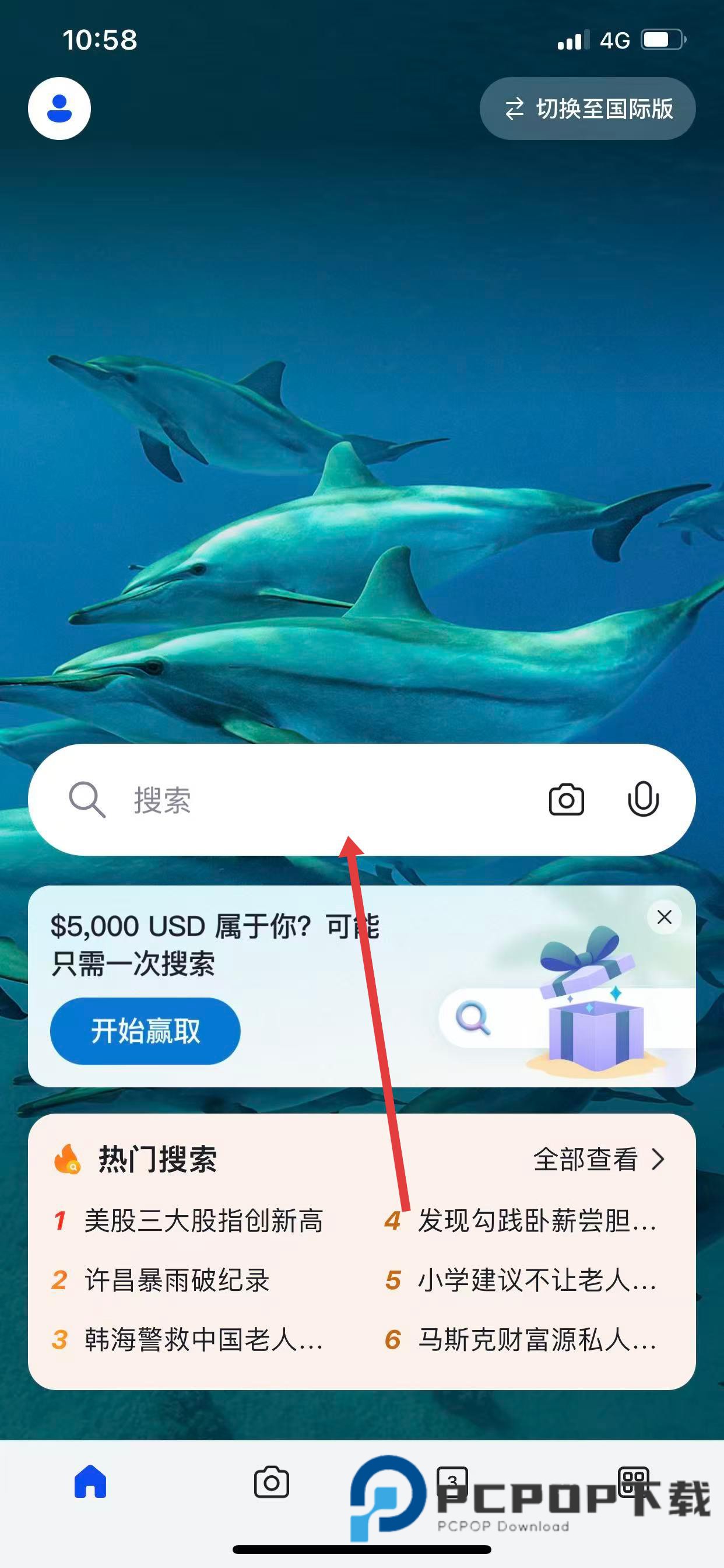Open camera search in the search bar
Viewport: 724px width, 1568px height.
coord(566,799)
